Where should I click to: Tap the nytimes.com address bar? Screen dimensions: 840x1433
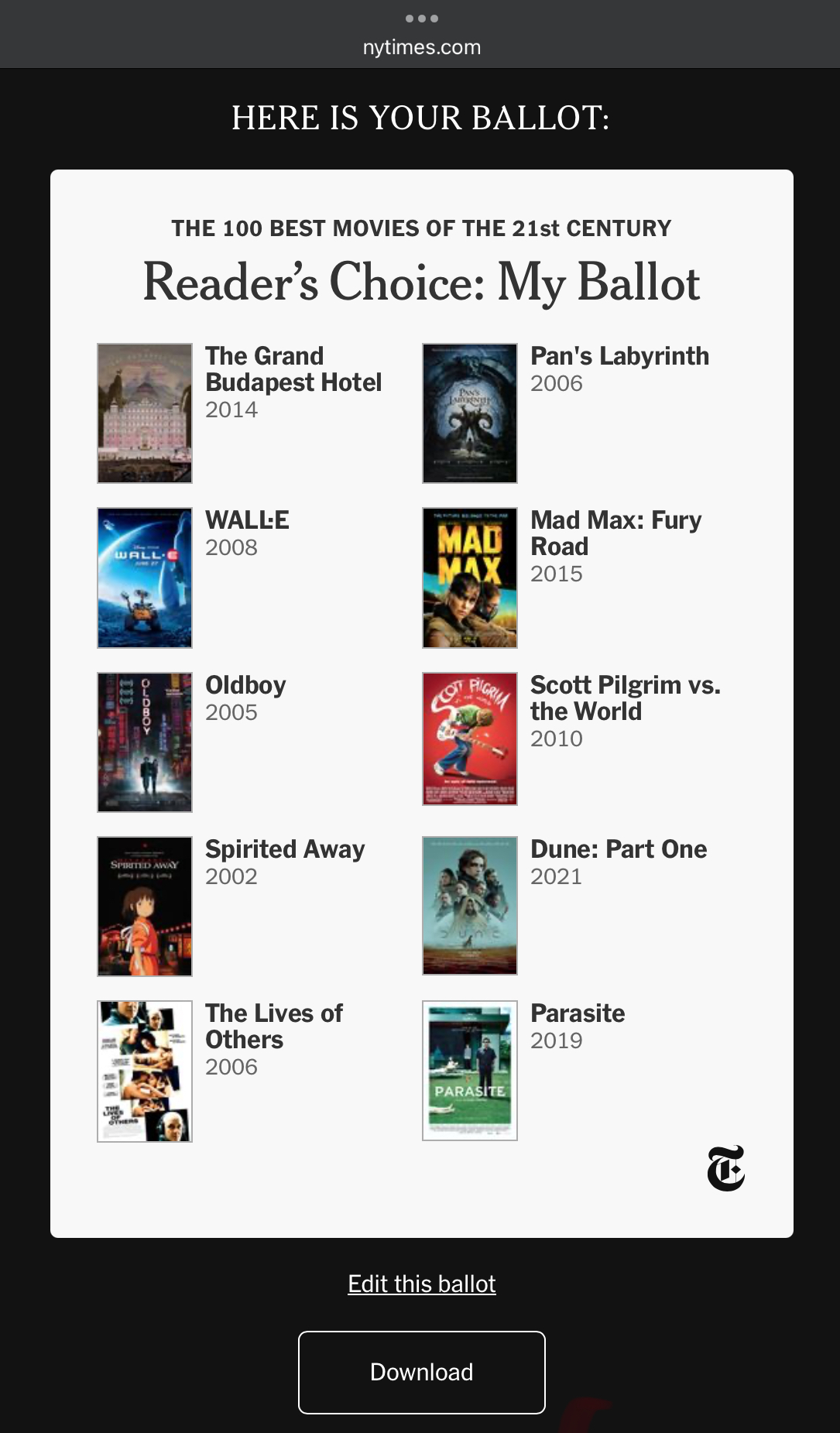[421, 47]
